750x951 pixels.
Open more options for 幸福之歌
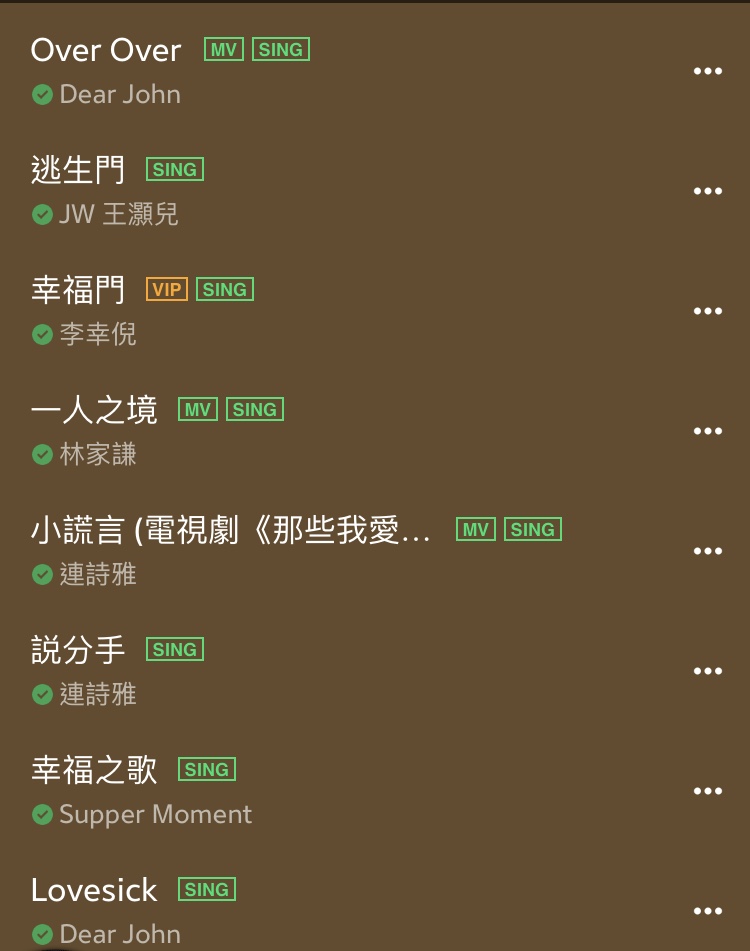(x=707, y=791)
